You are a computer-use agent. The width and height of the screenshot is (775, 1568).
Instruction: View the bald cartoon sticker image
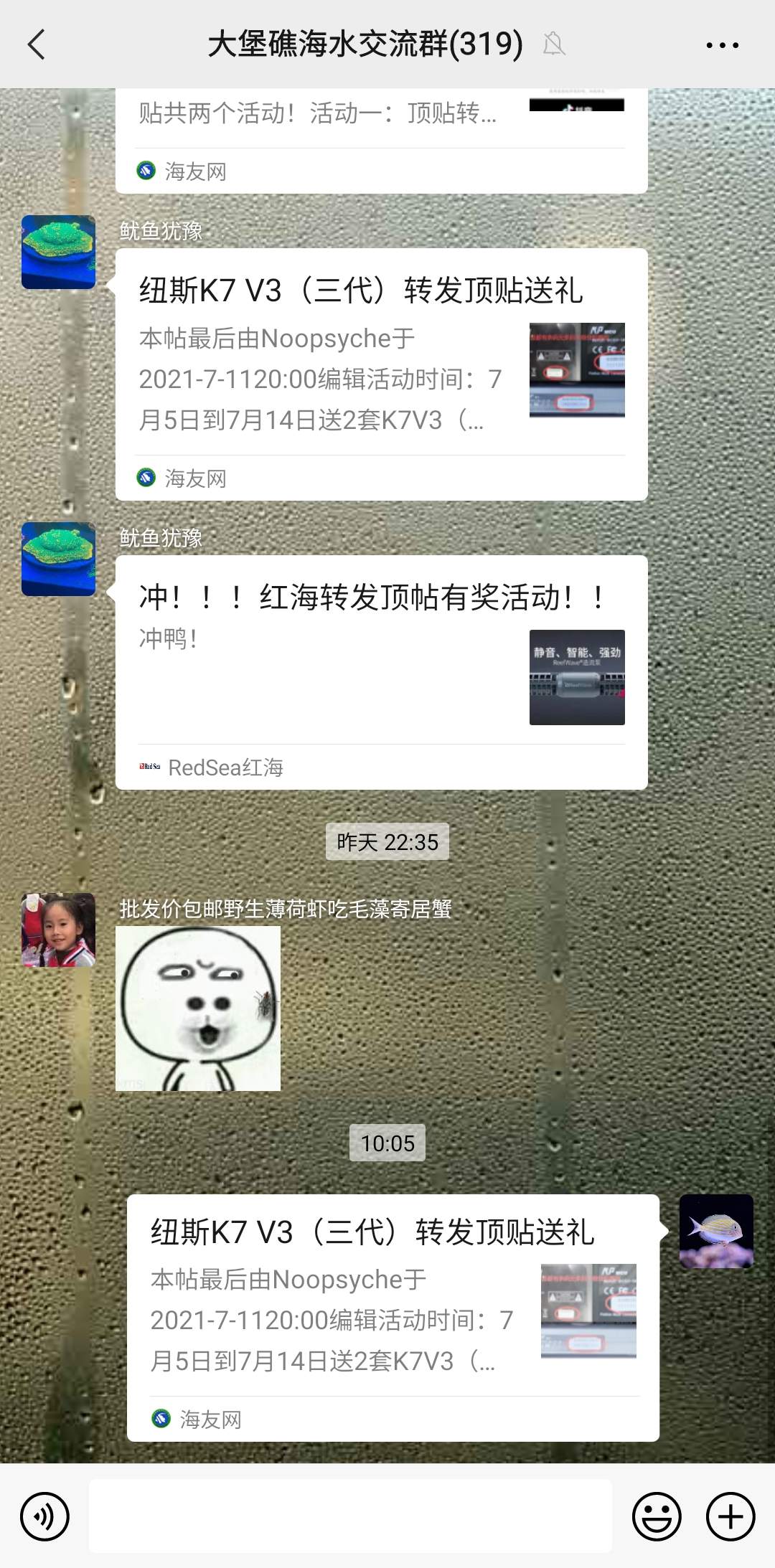198,1009
